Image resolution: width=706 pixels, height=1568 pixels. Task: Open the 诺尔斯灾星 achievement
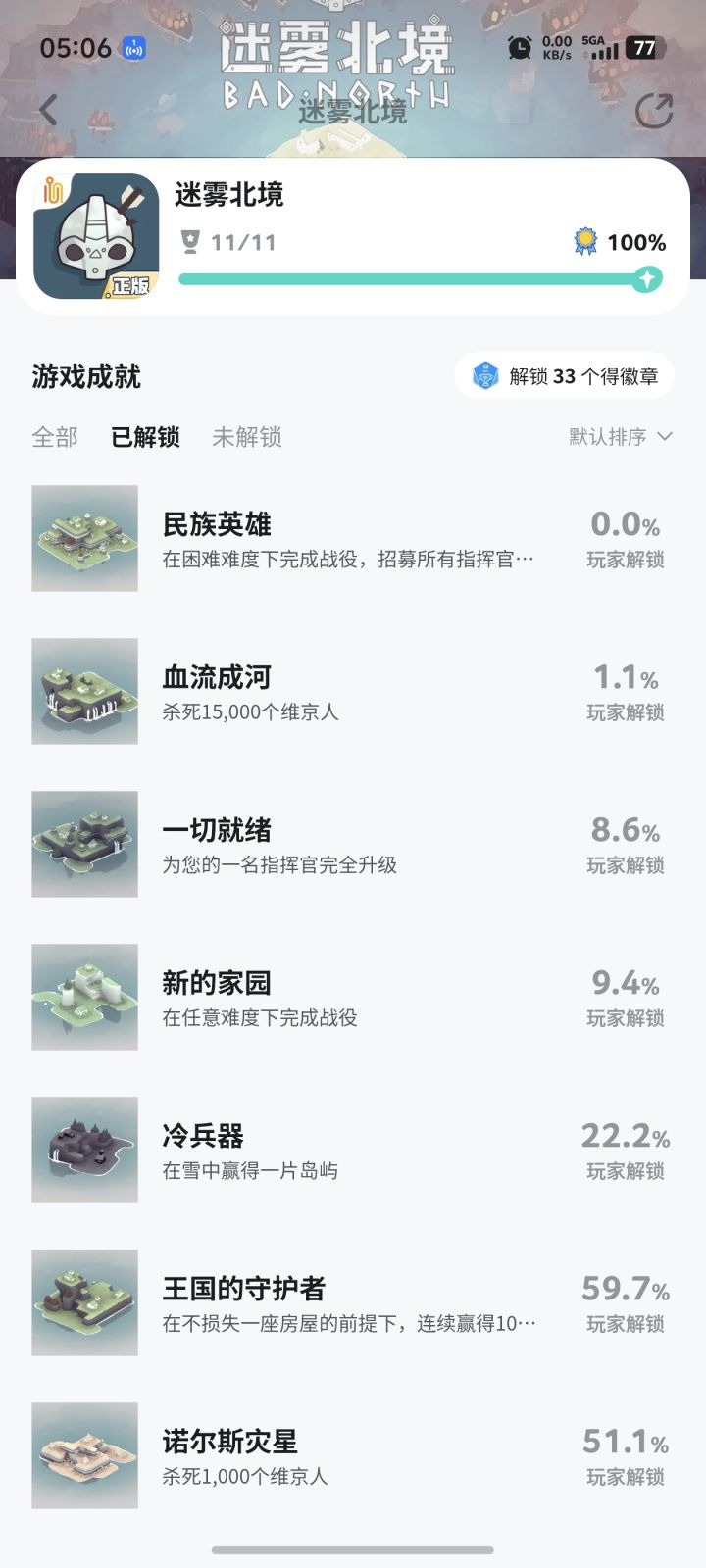click(353, 1456)
